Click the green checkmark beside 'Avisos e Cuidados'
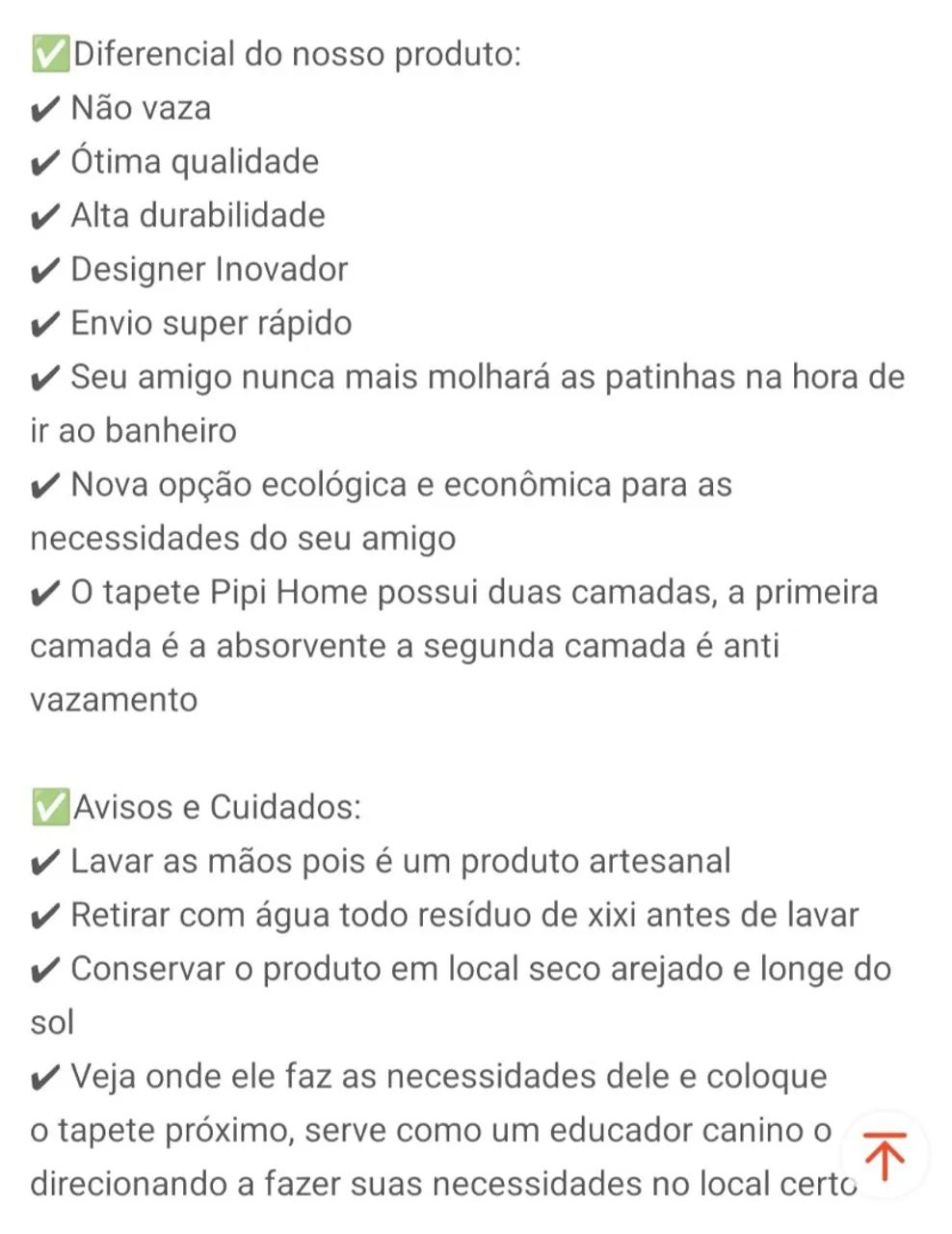Screen dimensions: 952x1234 coord(48,806)
